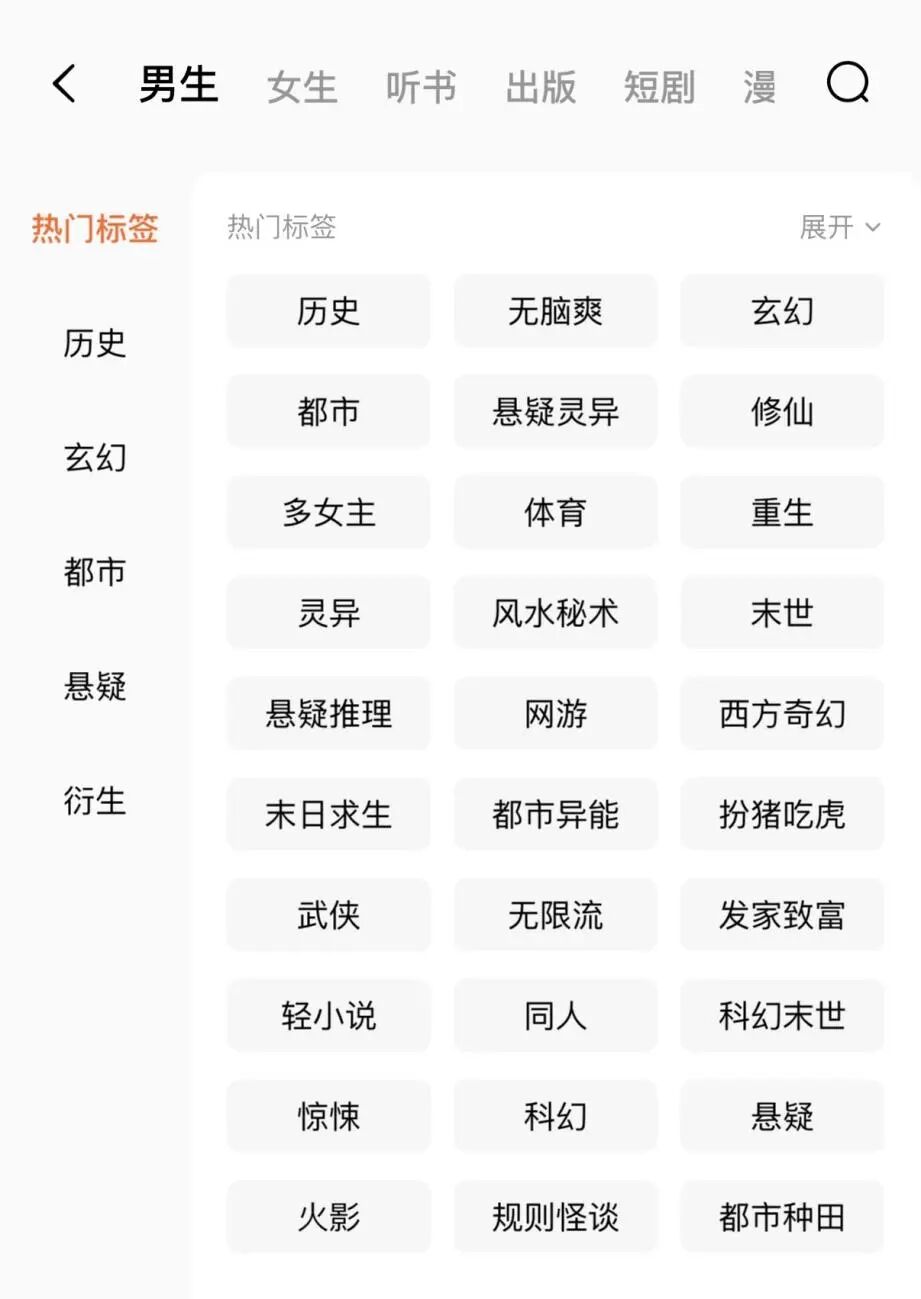The width and height of the screenshot is (921, 1299).
Task: Collapse the tag list using the chevron
Action: coord(872,228)
